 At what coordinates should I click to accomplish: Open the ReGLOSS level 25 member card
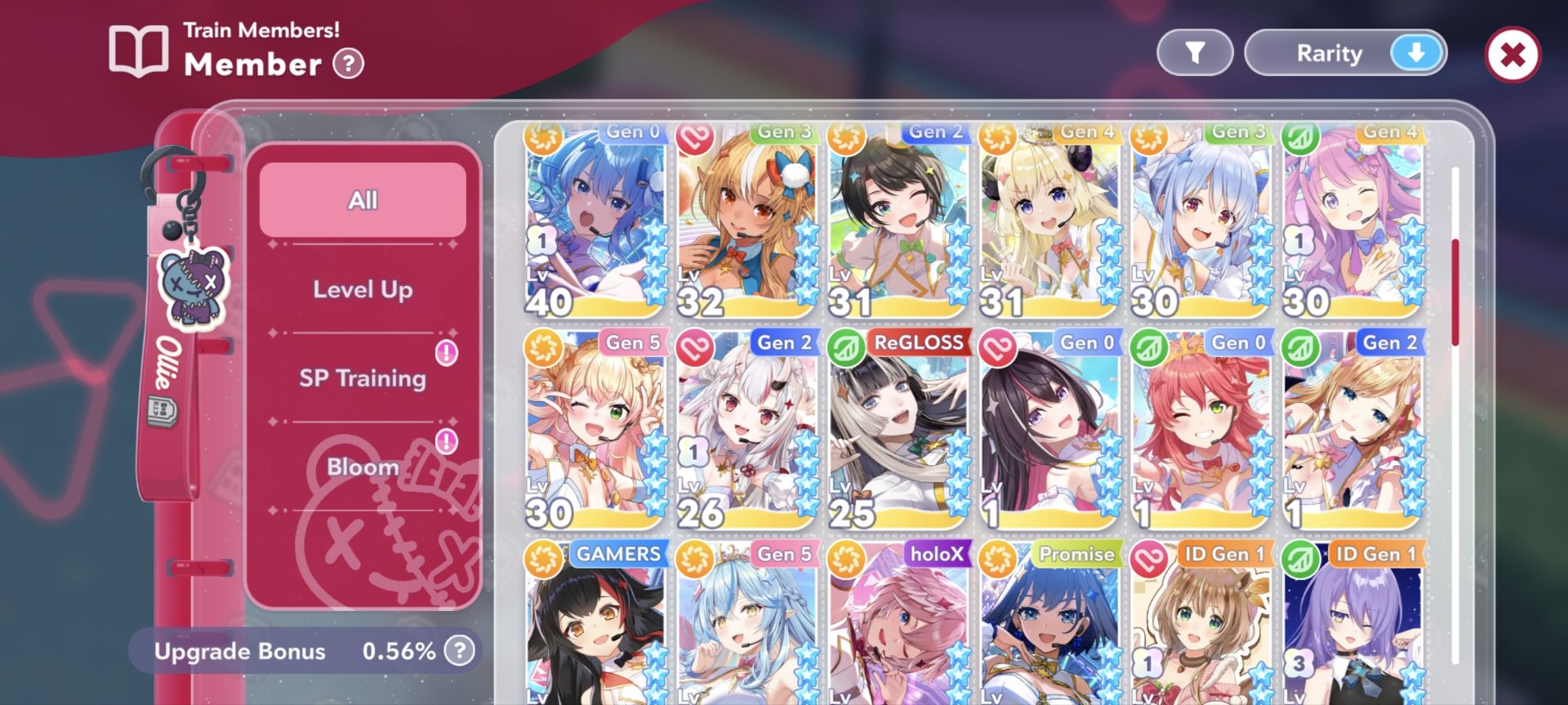point(899,430)
